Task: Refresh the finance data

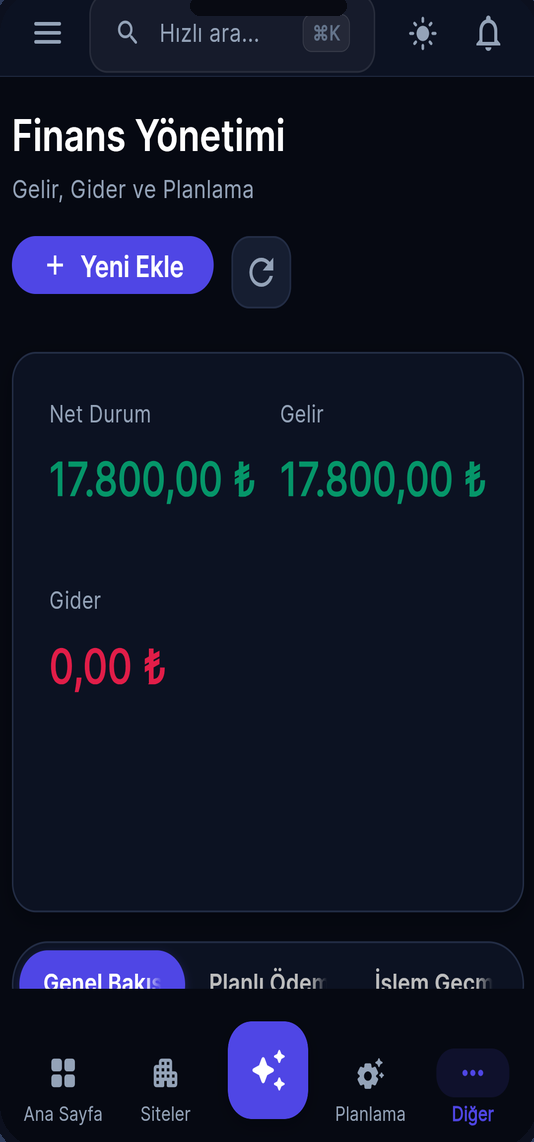Action: 261,272
